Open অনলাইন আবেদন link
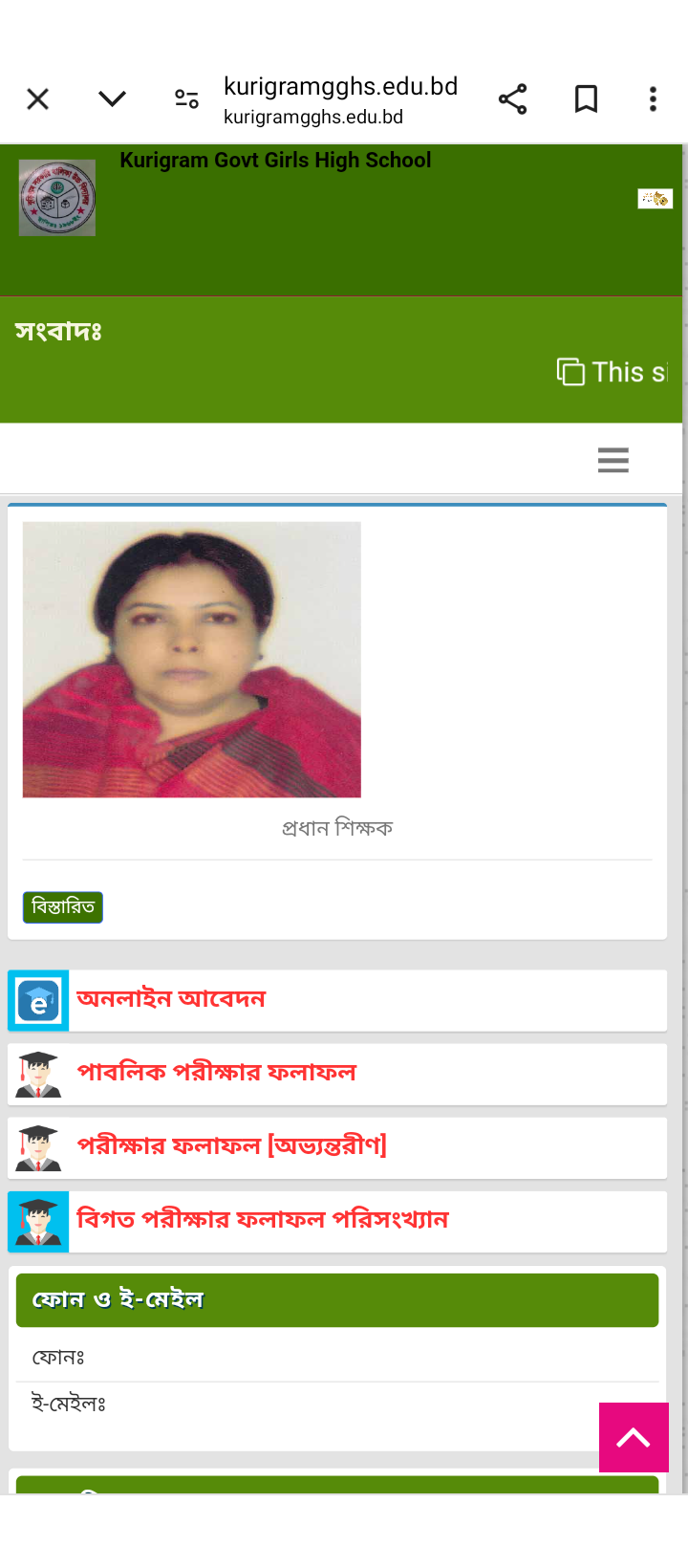 click(171, 999)
